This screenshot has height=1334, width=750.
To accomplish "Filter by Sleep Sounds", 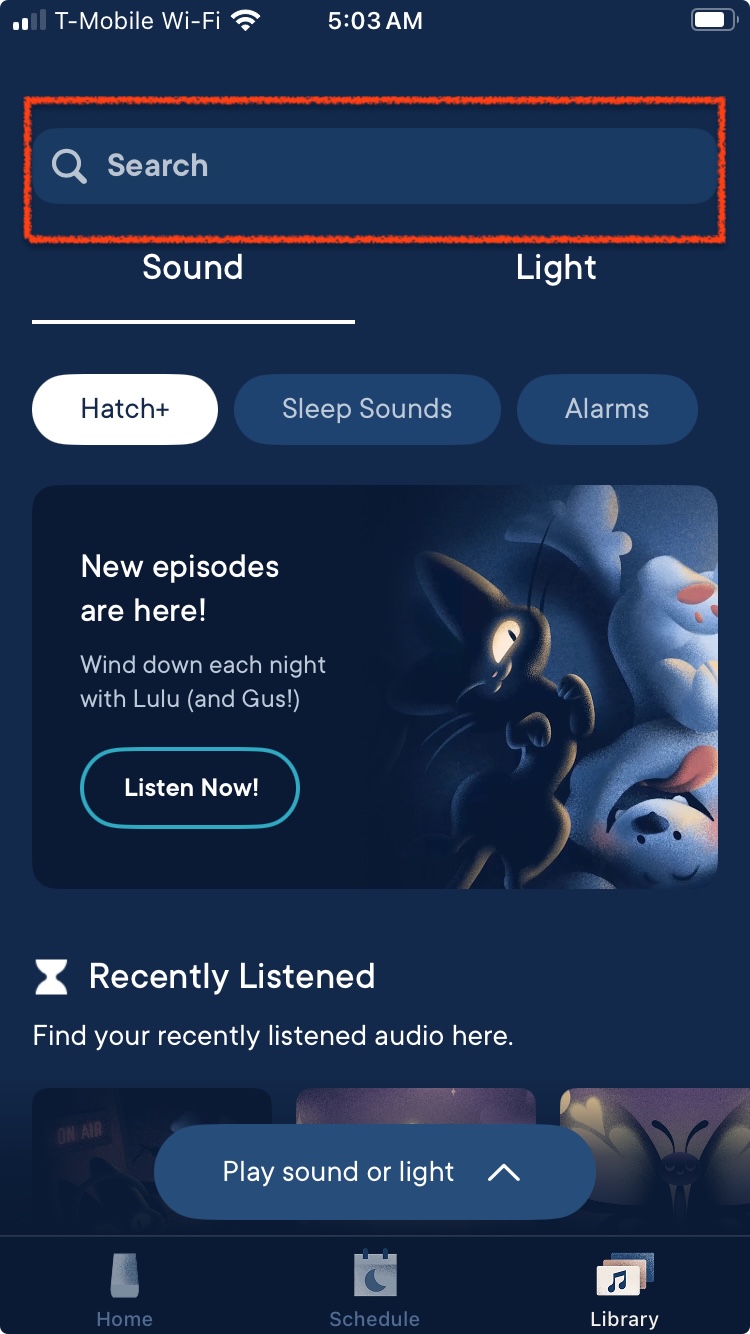I will (x=367, y=409).
